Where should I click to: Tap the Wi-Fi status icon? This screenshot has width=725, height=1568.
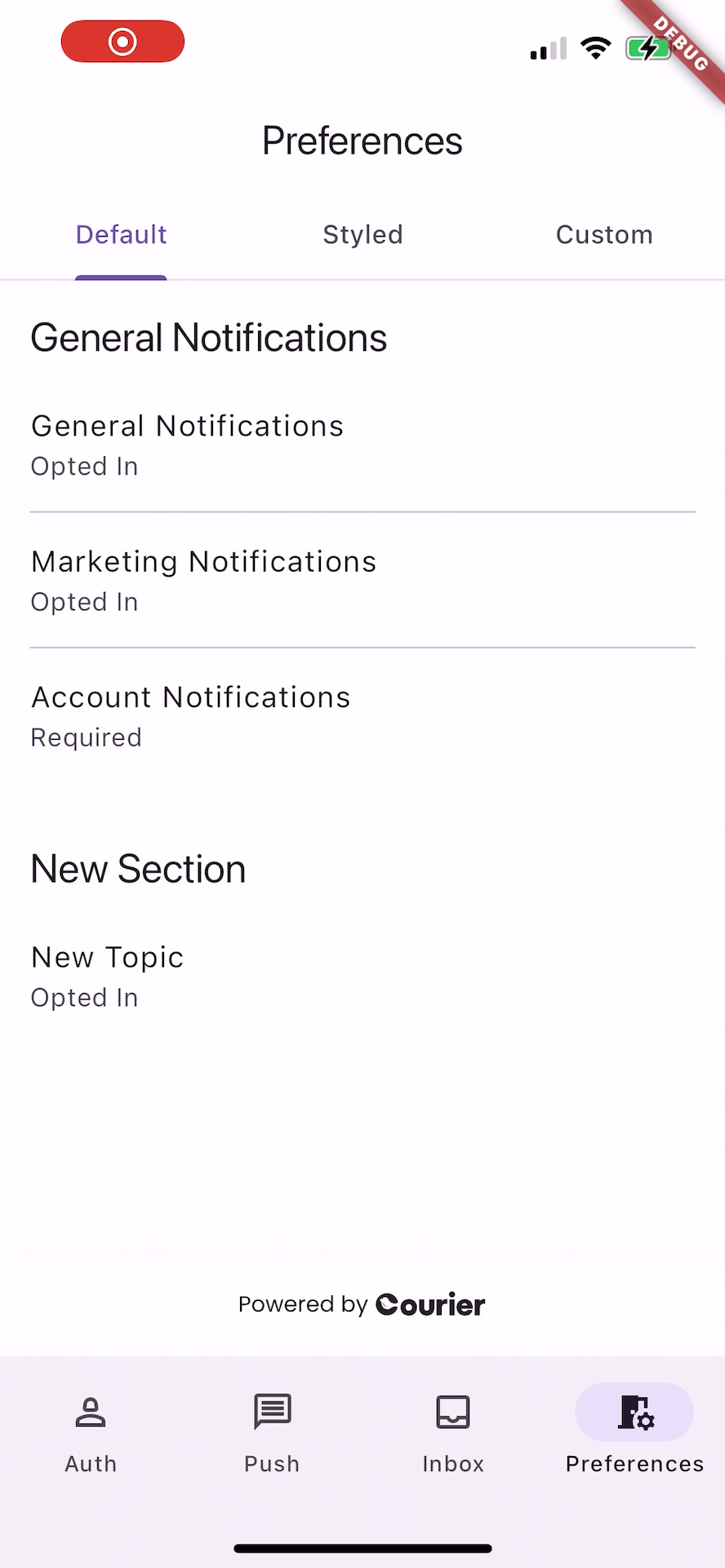(x=595, y=47)
